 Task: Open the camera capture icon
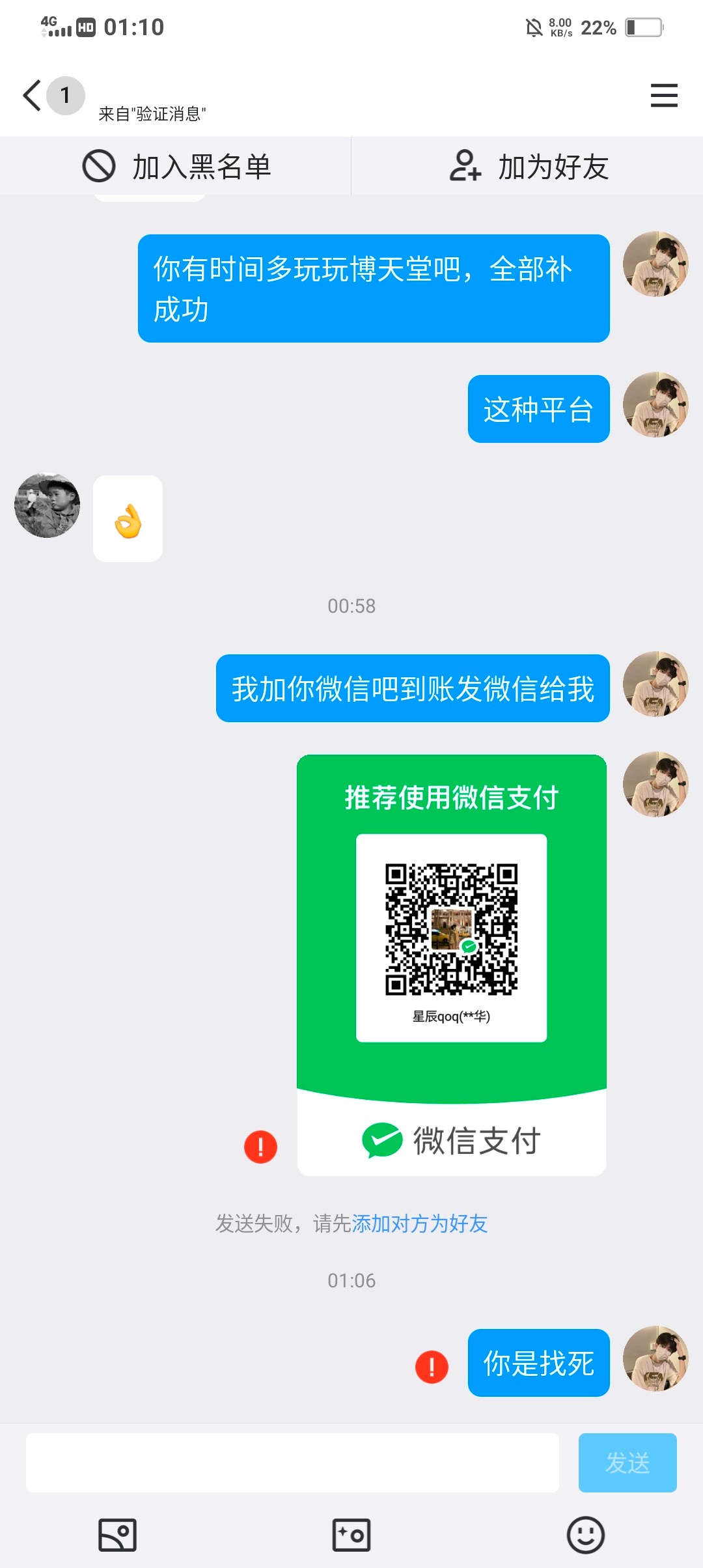(351, 1535)
